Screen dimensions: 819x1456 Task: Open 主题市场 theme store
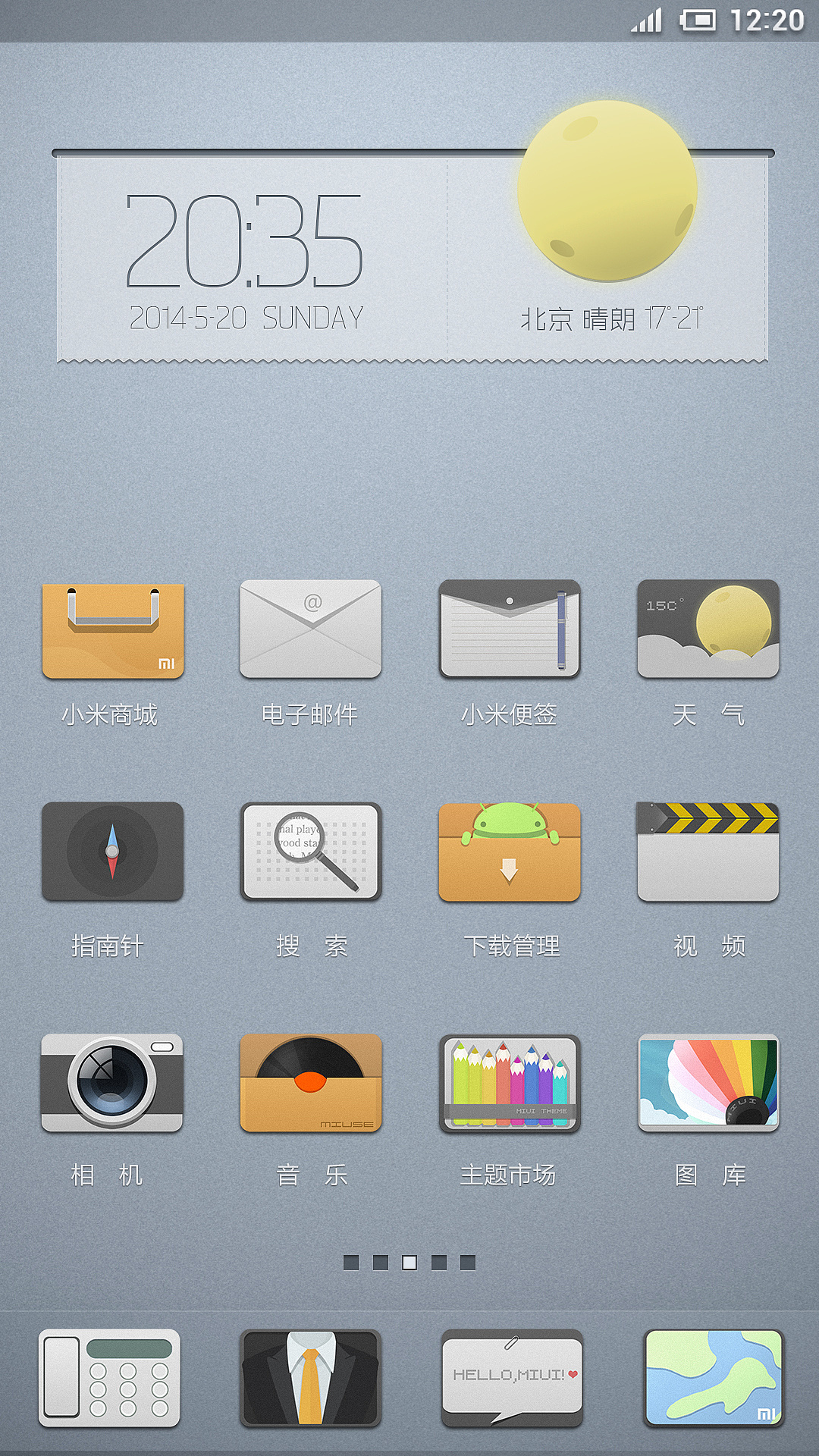pyautogui.click(x=510, y=1083)
